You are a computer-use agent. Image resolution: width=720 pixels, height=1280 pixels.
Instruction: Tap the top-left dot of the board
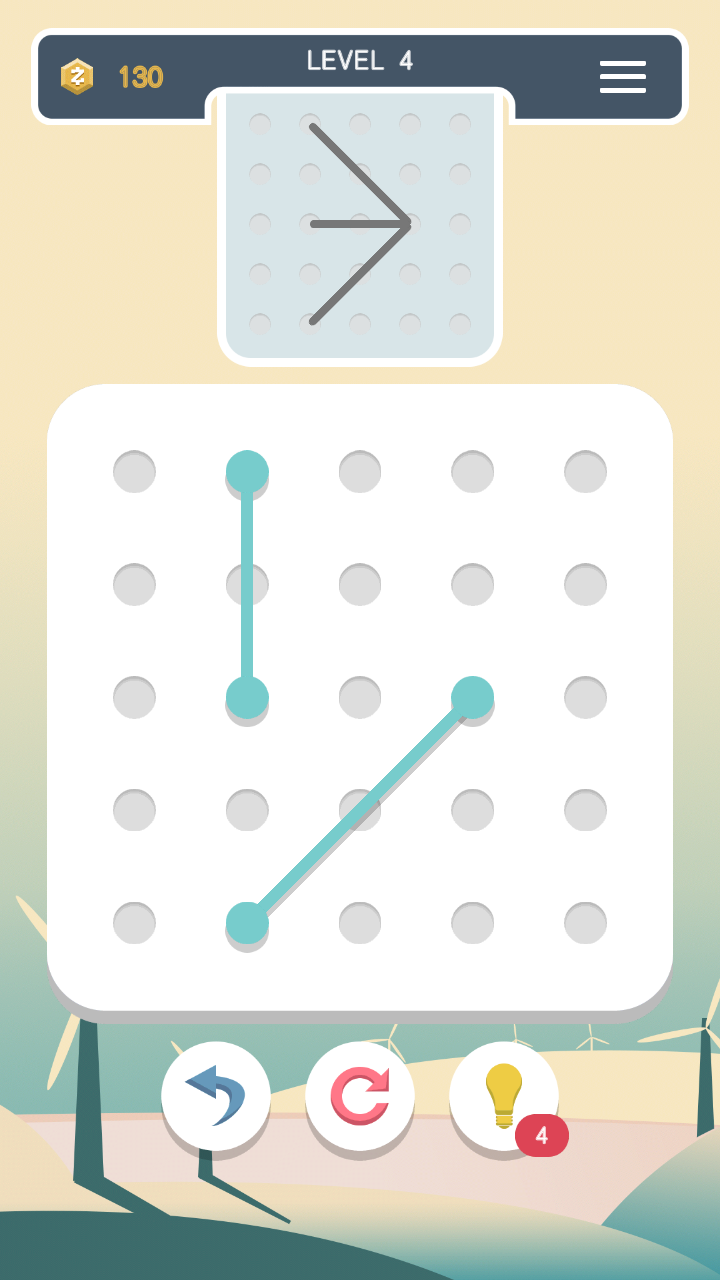pyautogui.click(x=134, y=471)
